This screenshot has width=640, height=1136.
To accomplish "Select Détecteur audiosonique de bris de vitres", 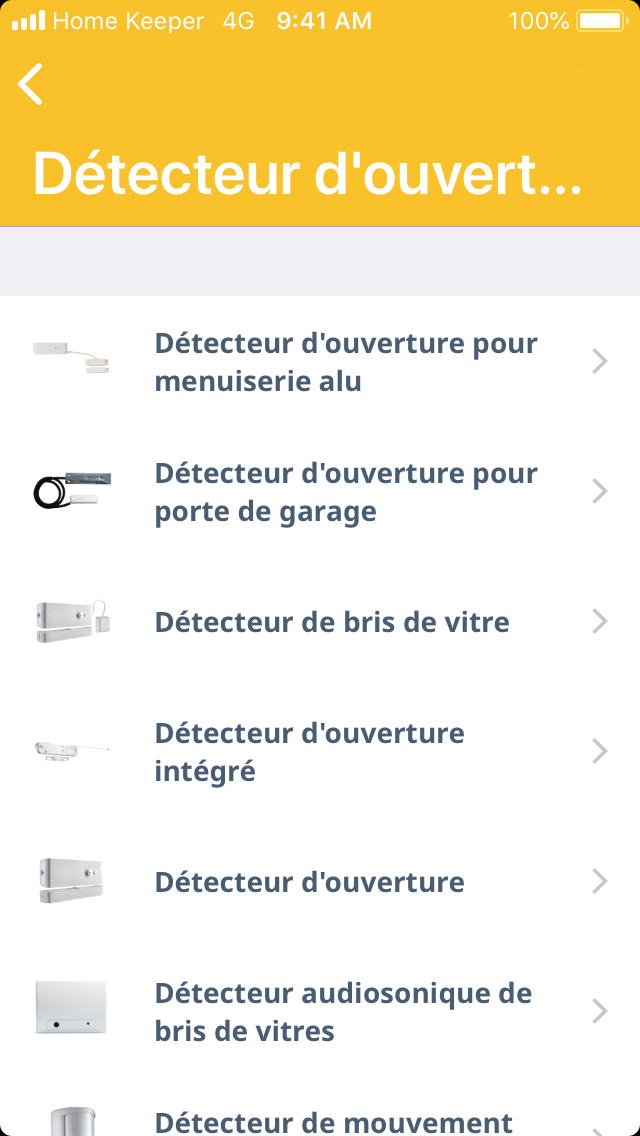I will (343, 1012).
